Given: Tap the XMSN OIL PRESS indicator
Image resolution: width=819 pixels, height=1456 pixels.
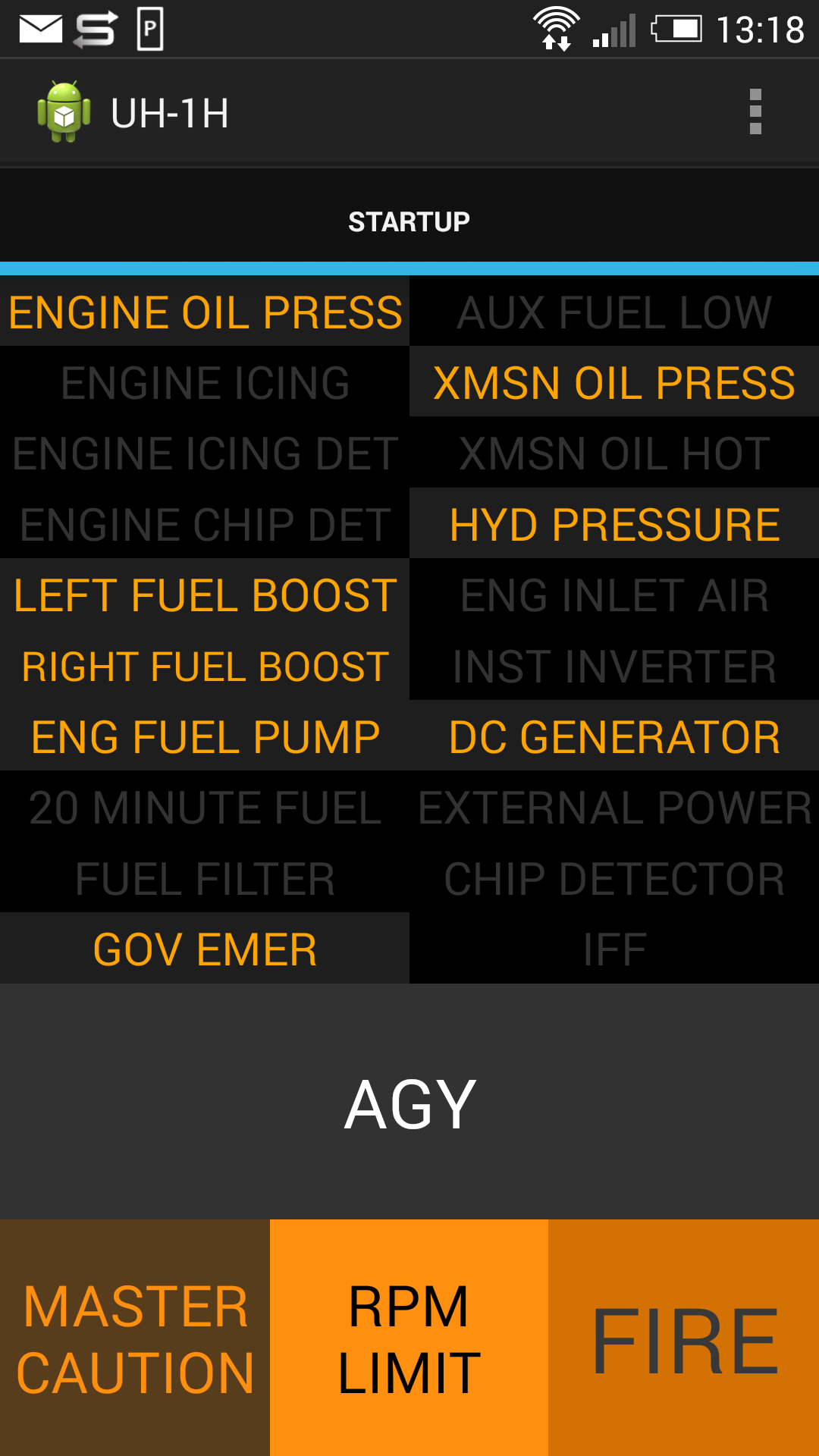Looking at the screenshot, I should (614, 382).
